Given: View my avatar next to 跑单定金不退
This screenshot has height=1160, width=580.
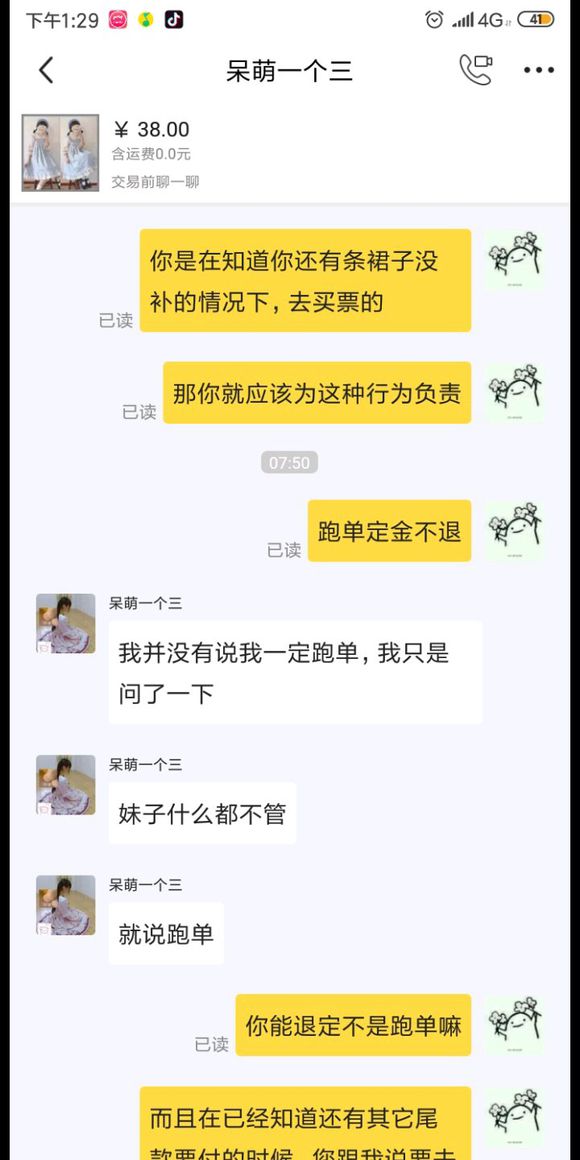Looking at the screenshot, I should click(x=515, y=530).
